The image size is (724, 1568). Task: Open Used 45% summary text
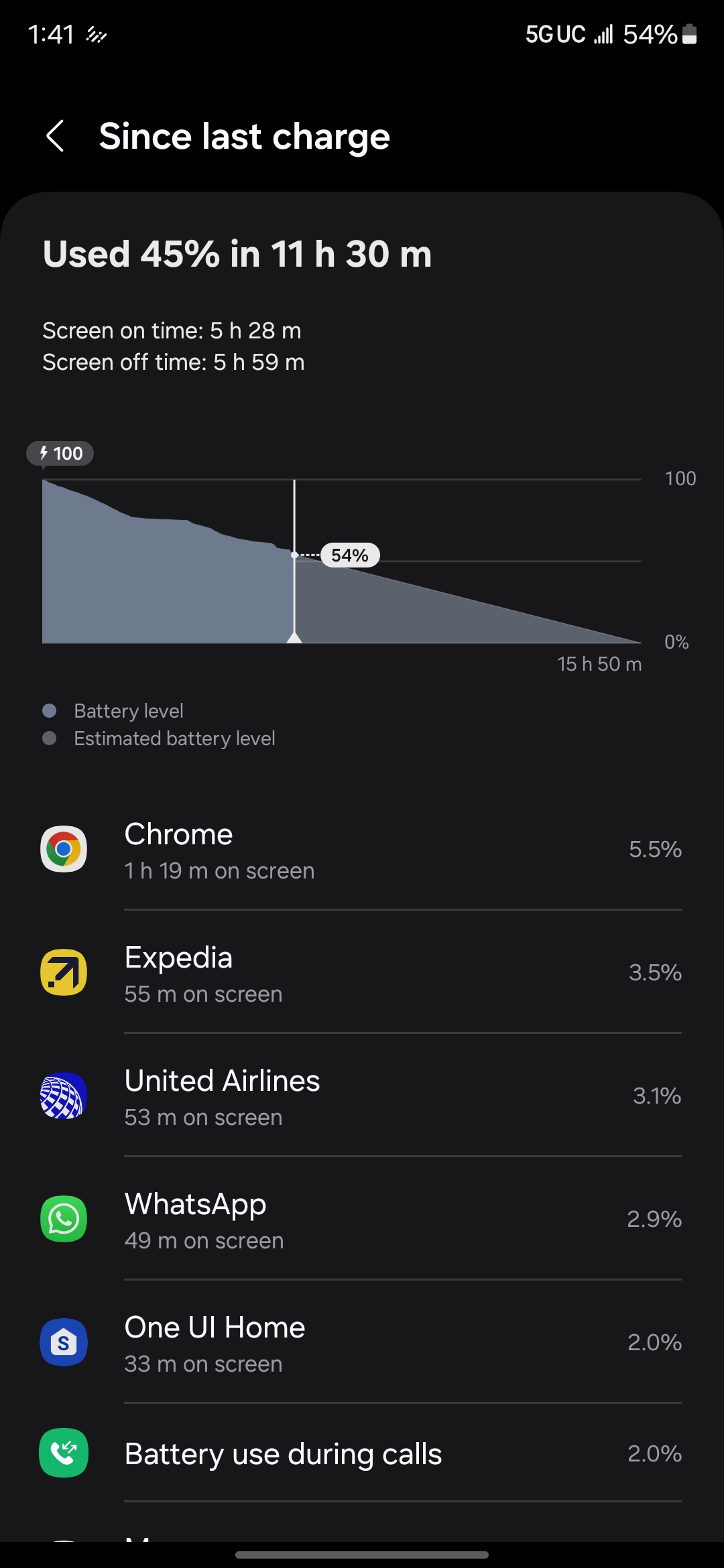tap(237, 255)
